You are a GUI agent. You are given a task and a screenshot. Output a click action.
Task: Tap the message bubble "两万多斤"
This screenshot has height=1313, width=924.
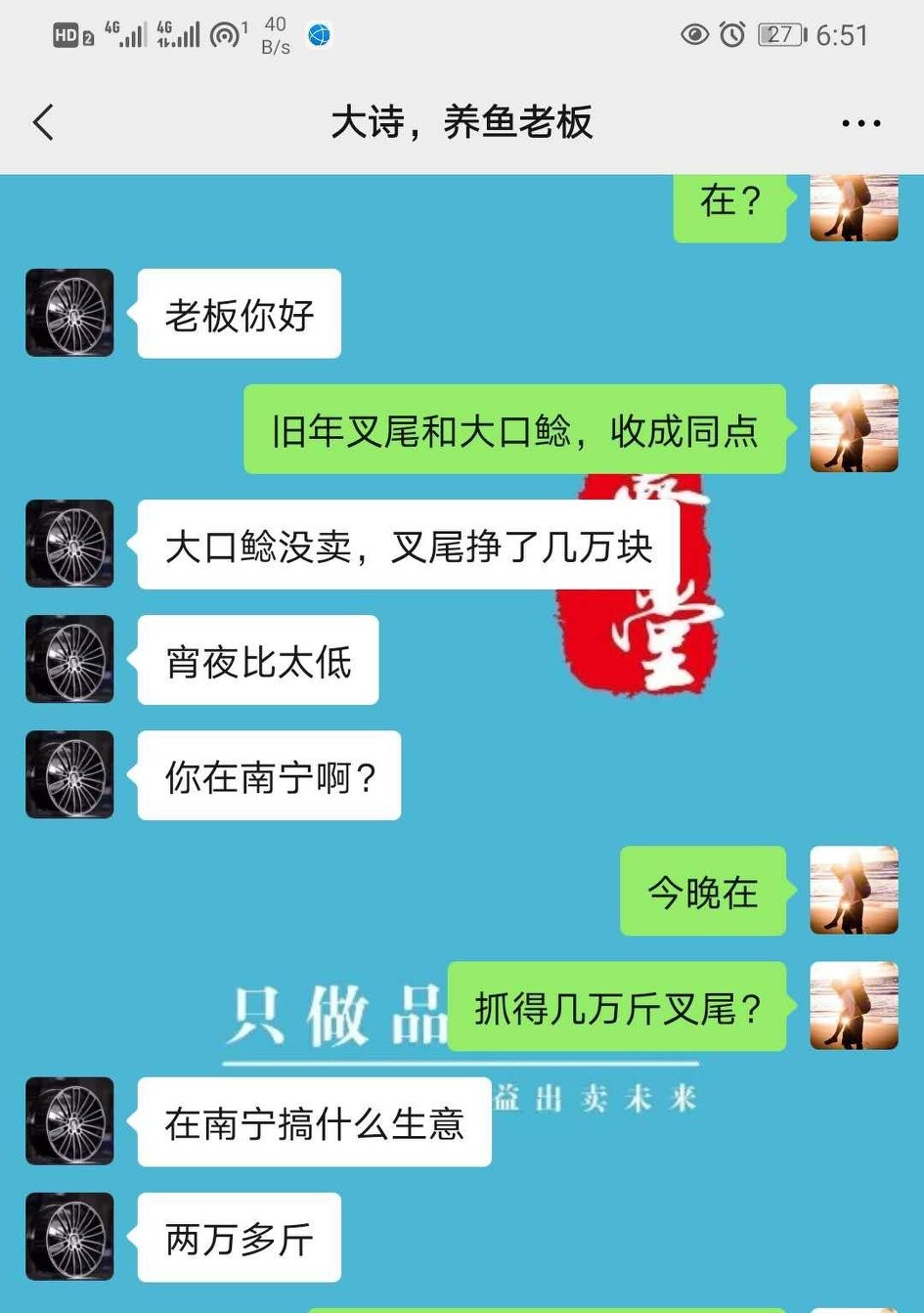(x=238, y=1238)
